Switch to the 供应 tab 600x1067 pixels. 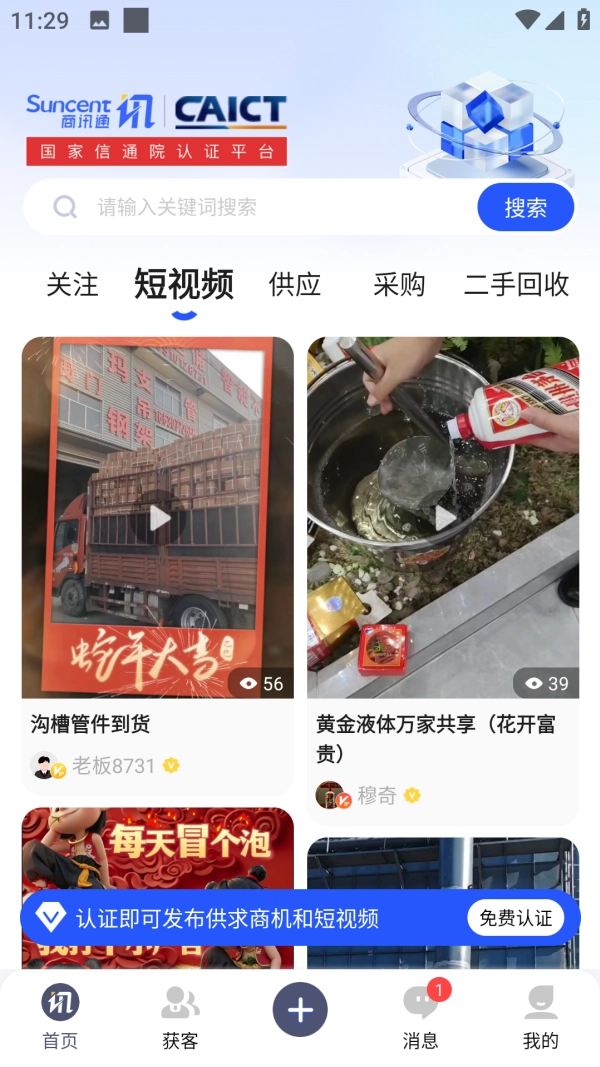[x=295, y=285]
